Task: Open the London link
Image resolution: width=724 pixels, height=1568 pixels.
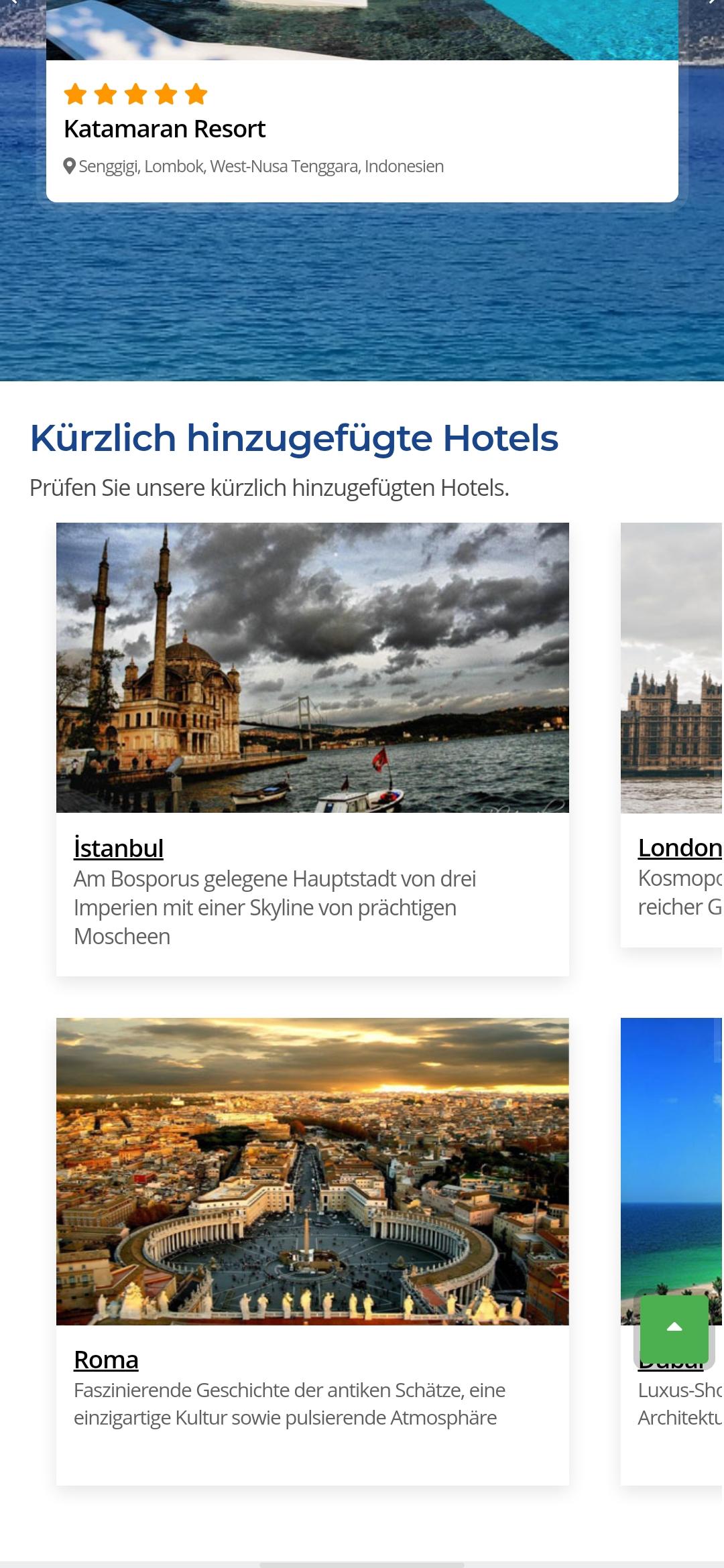Action: [x=679, y=848]
